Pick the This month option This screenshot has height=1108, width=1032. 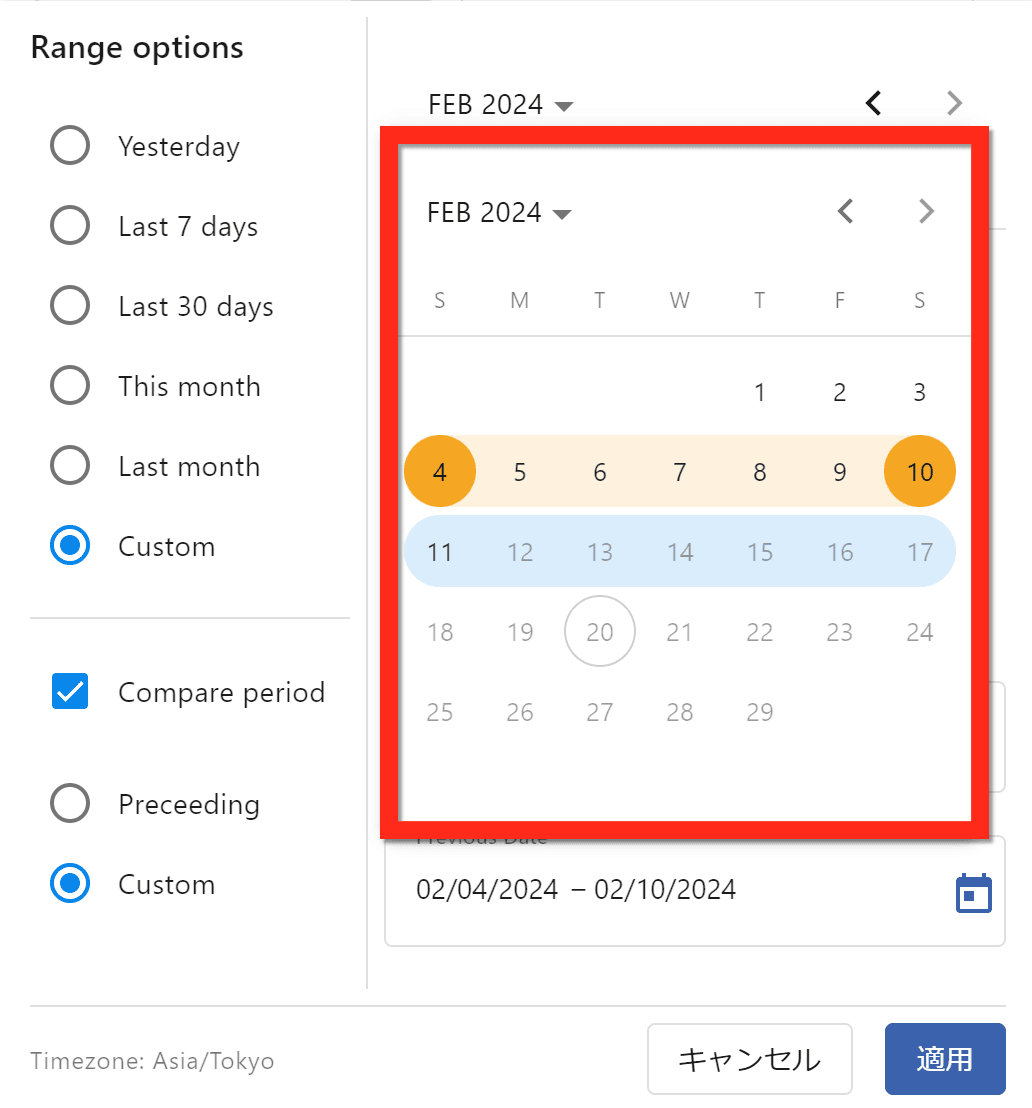[x=70, y=387]
